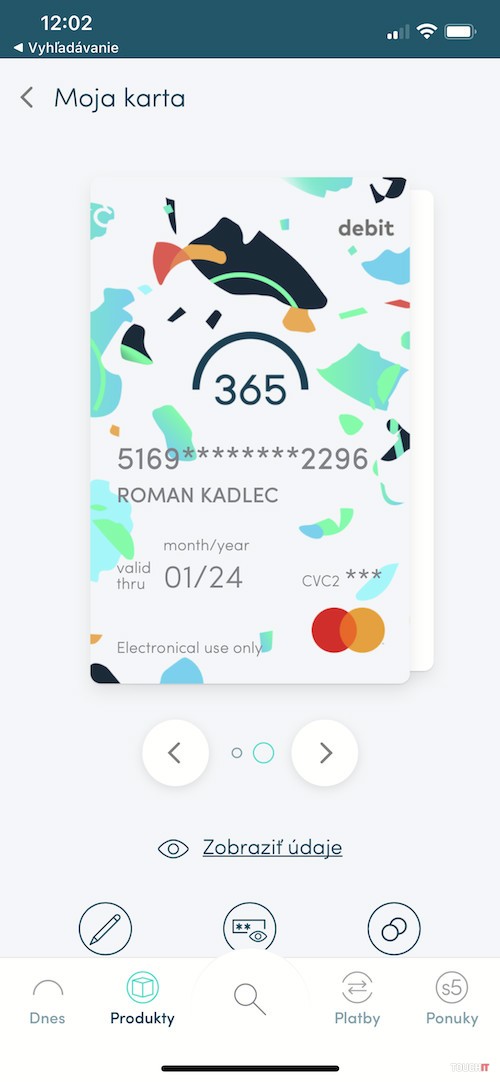Tap the card PIN view icon

(x=250, y=929)
